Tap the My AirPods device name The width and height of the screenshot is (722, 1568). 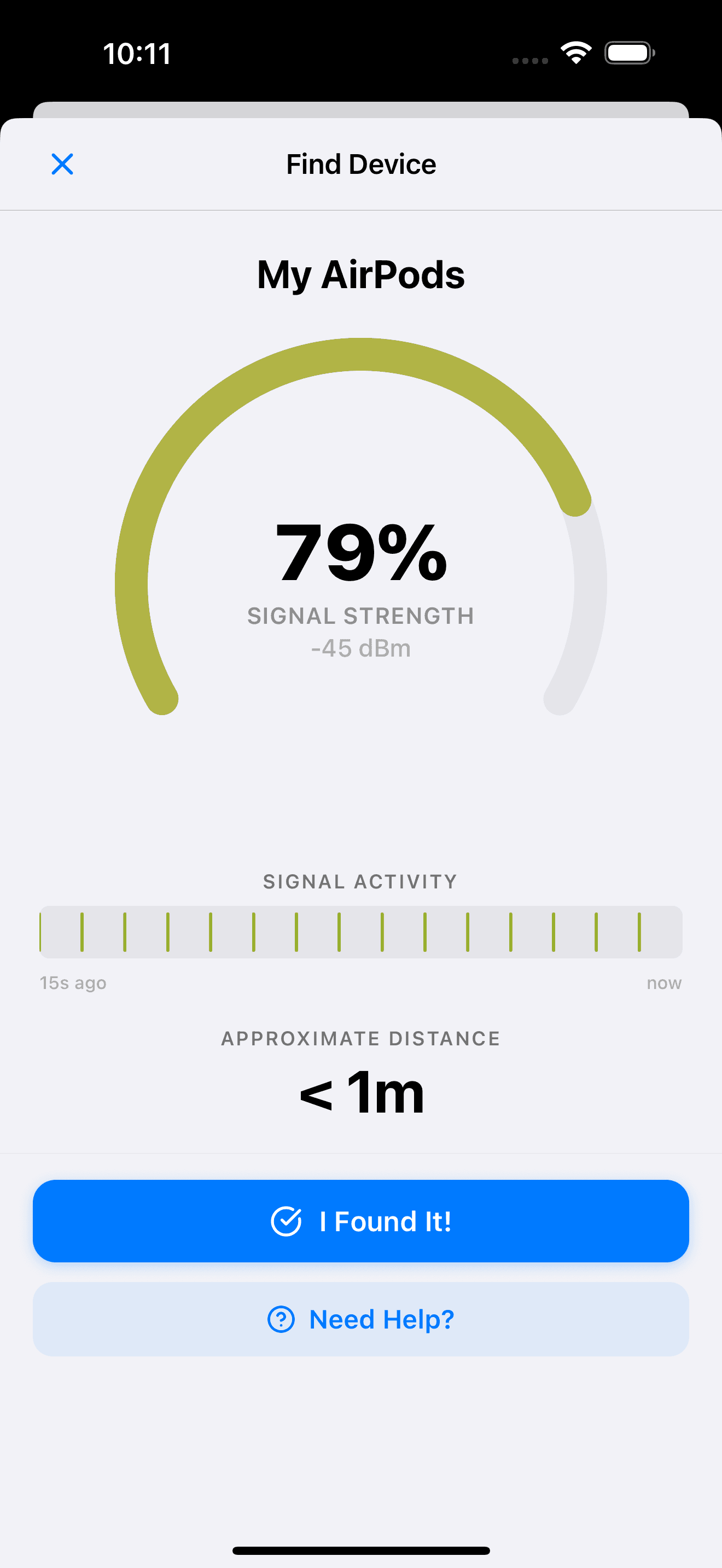coord(361,274)
